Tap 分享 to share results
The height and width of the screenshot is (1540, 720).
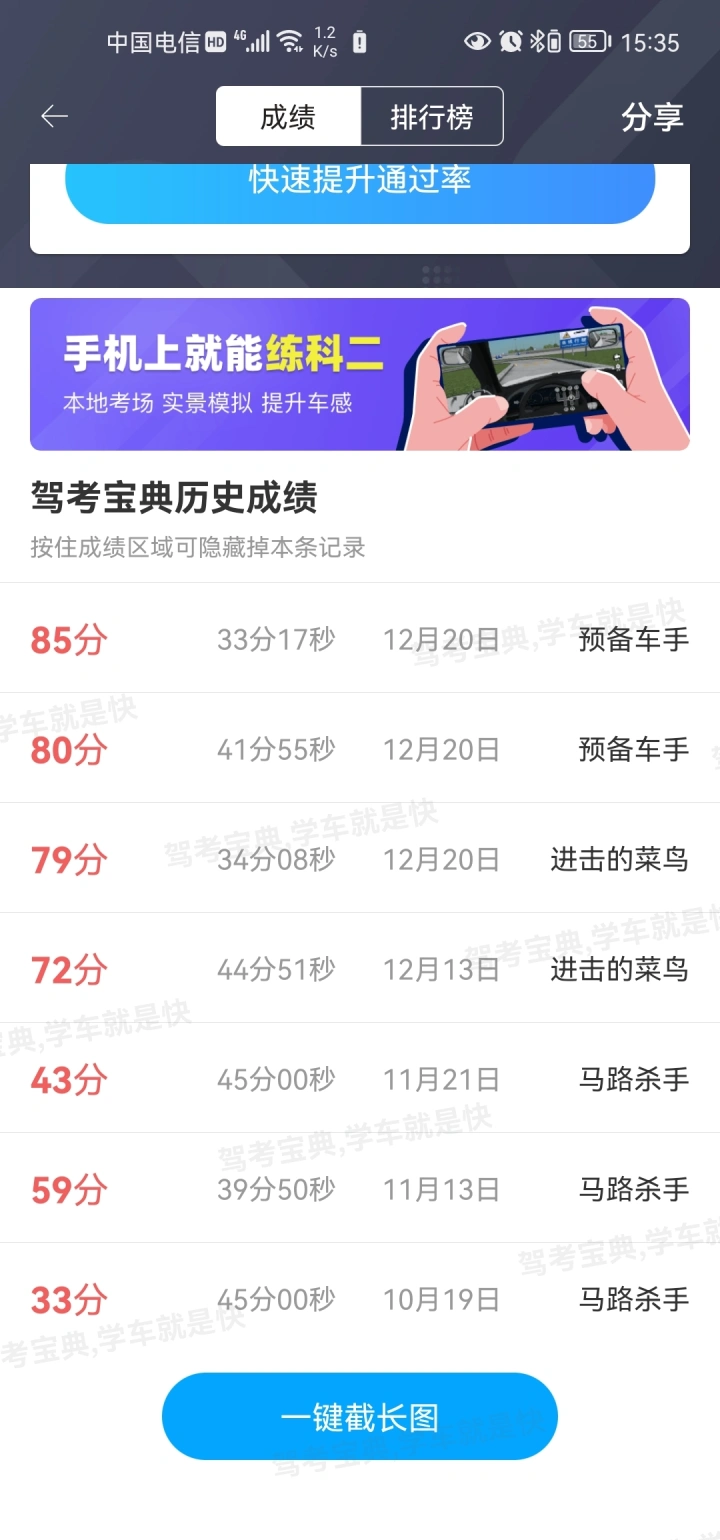[652, 117]
